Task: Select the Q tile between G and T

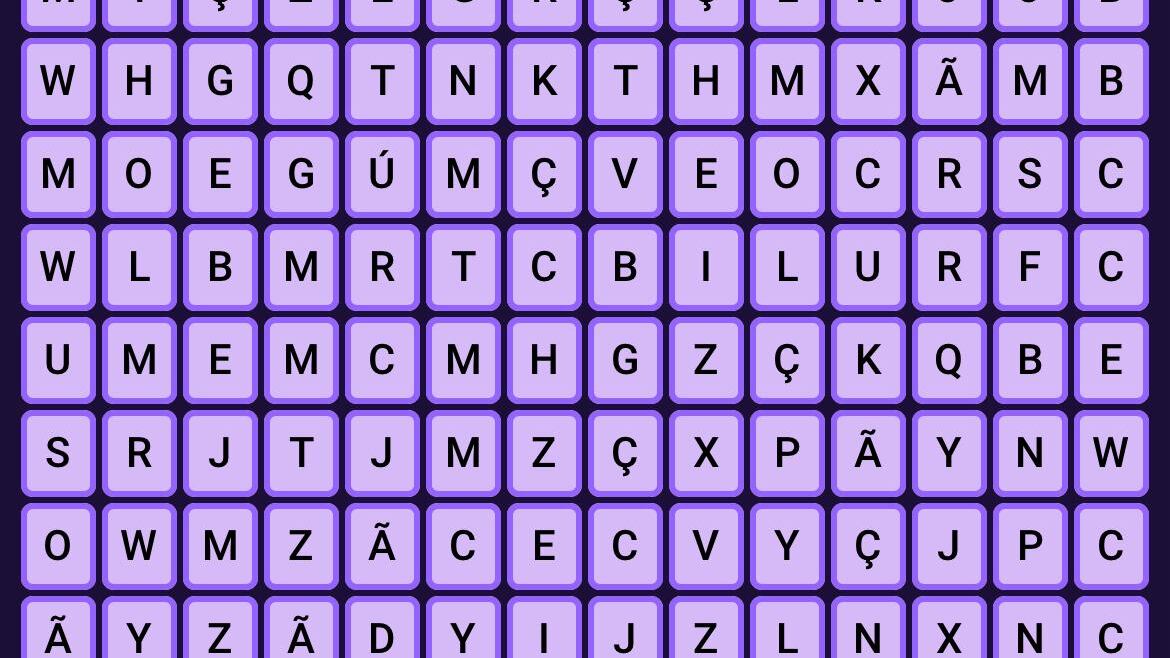Action: tap(301, 81)
